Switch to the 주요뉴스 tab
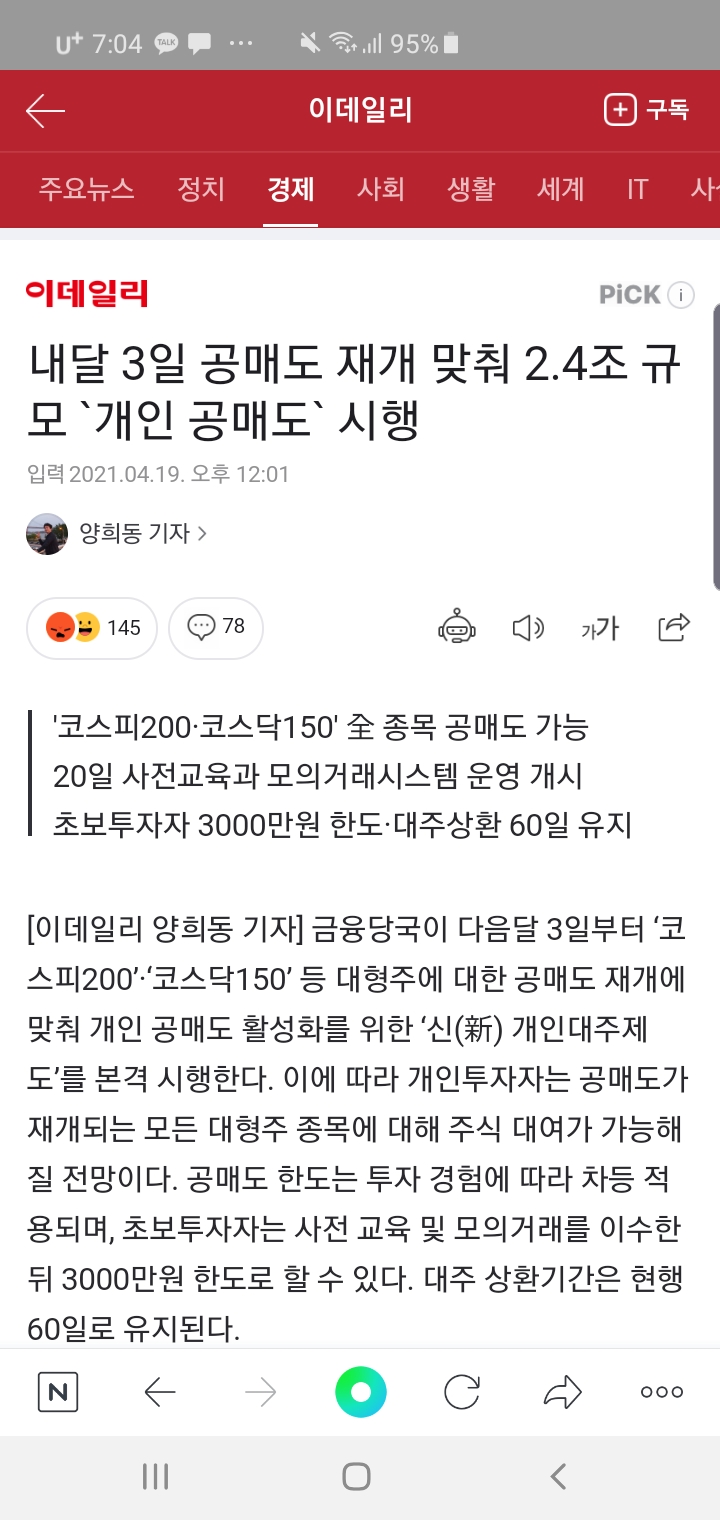 (x=86, y=189)
